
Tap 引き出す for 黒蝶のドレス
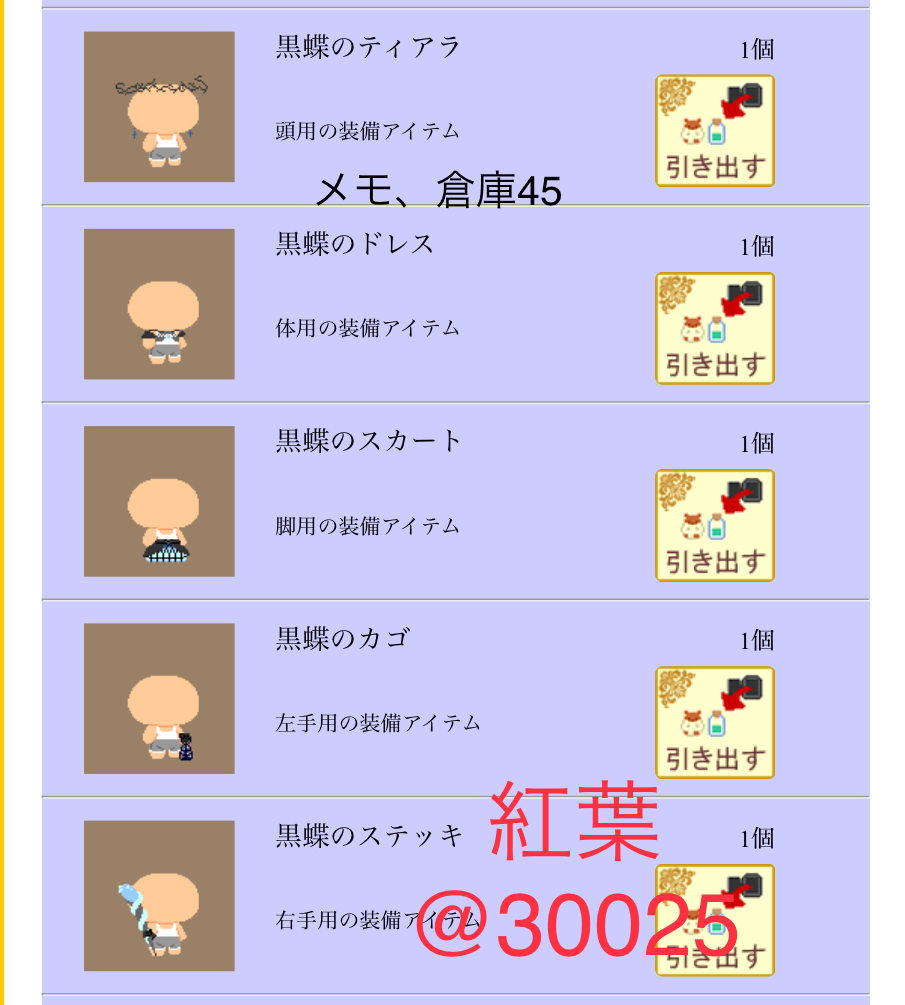coord(714,328)
